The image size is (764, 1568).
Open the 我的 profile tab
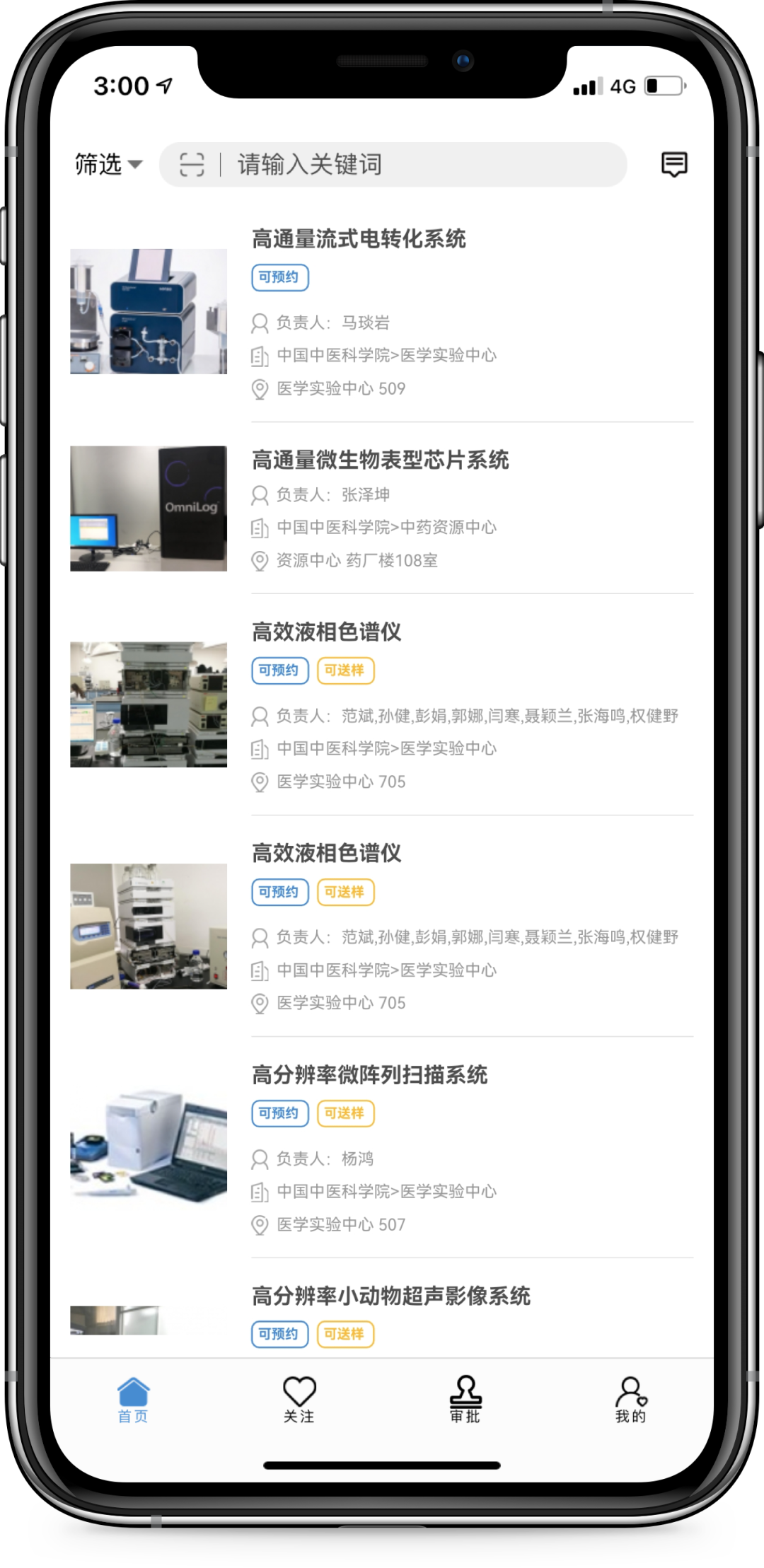click(x=630, y=1400)
